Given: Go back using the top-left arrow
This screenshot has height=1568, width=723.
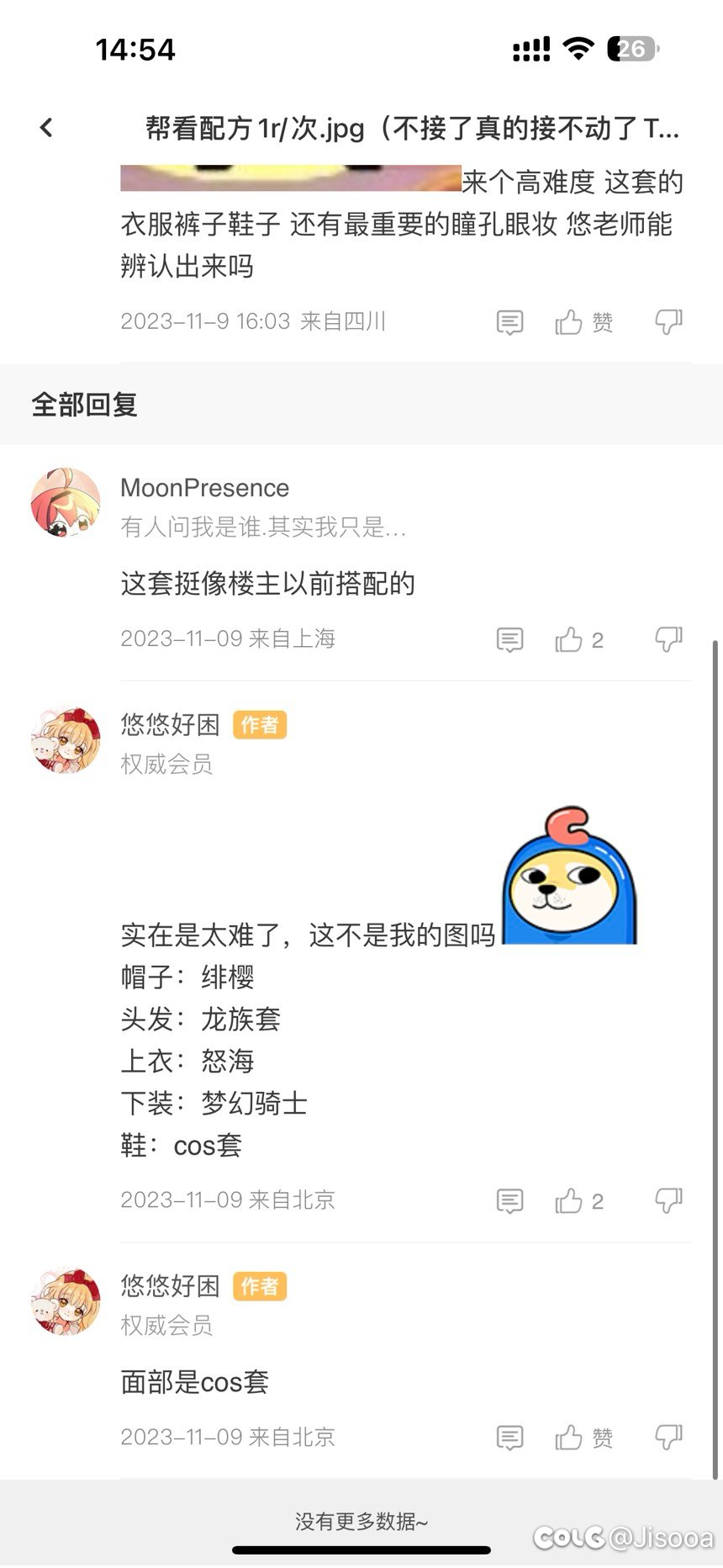Looking at the screenshot, I should 46,128.
